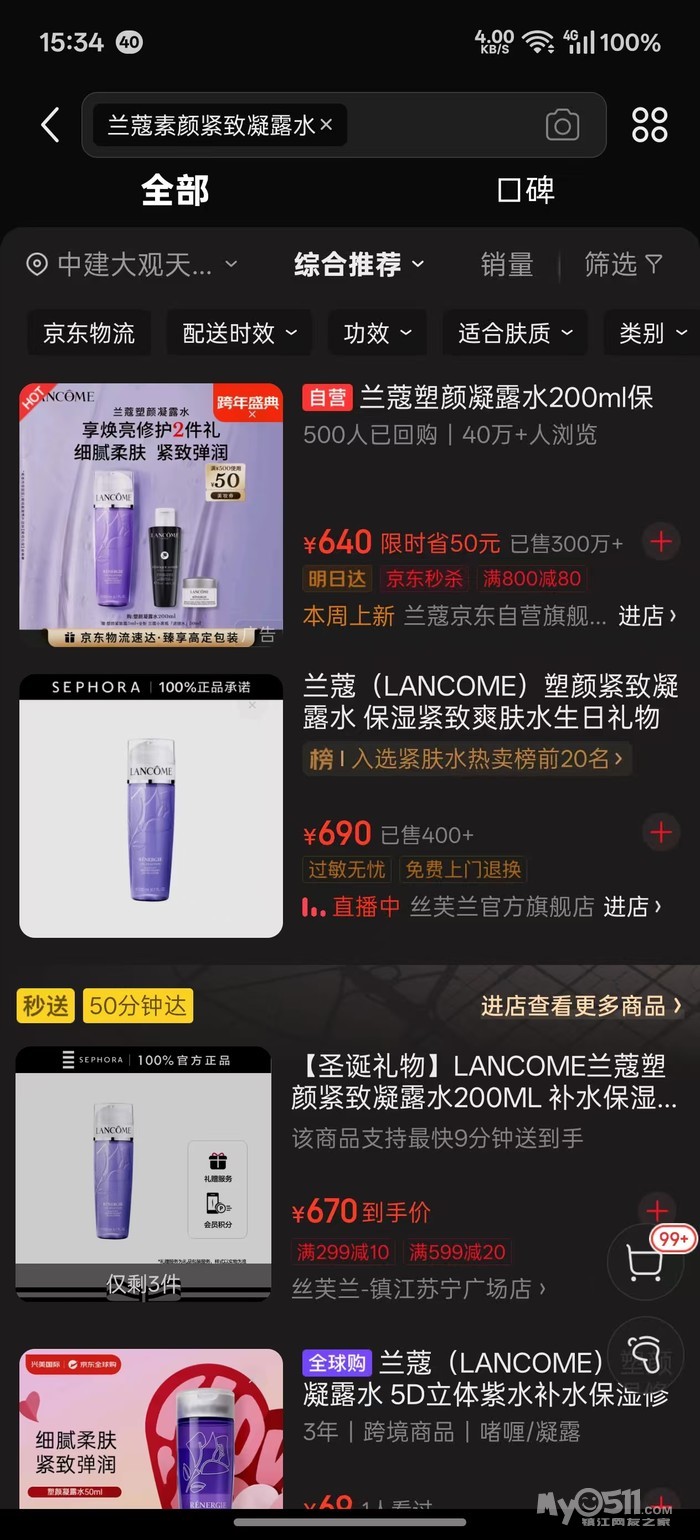Add the ¥690 Sephora product to cart
This screenshot has width=700, height=1540.
click(660, 832)
